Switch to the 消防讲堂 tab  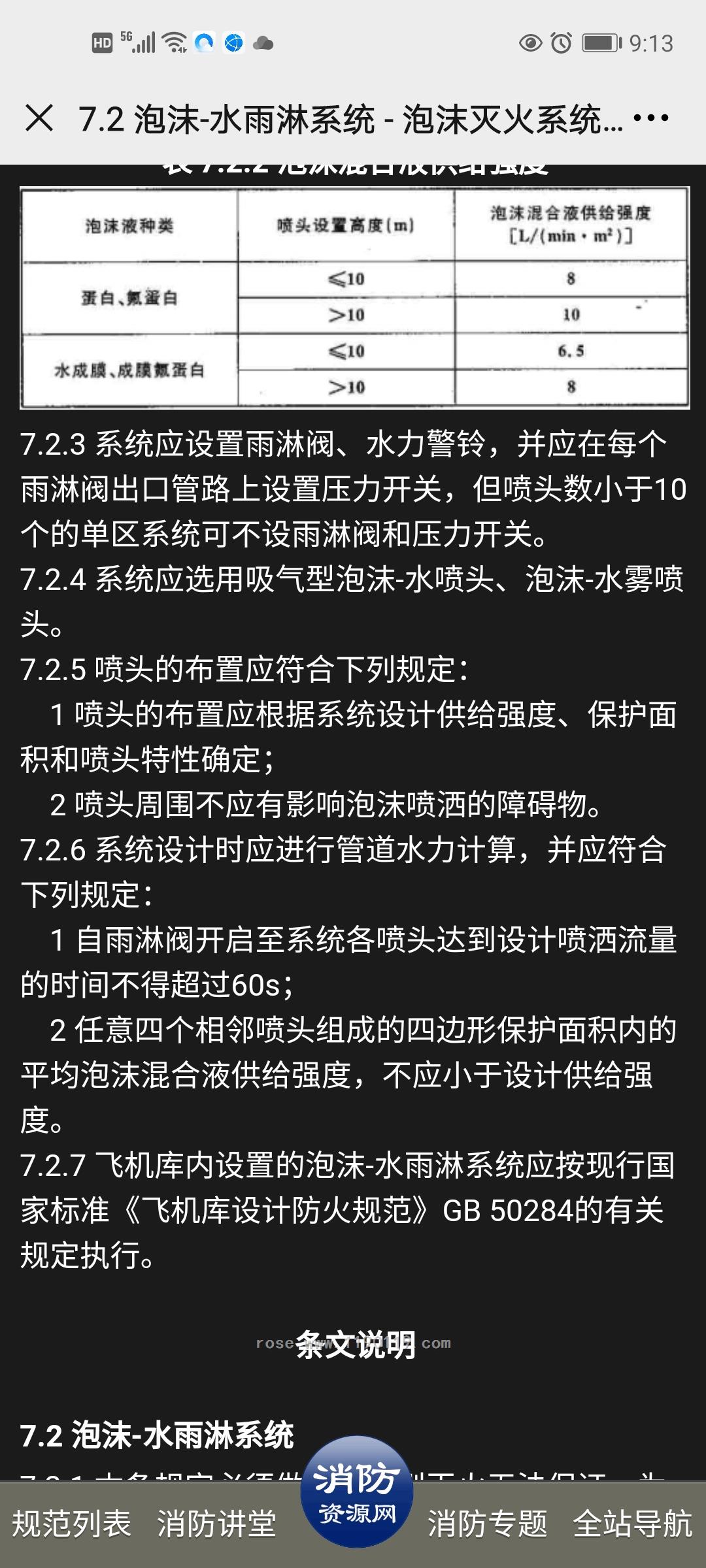[x=216, y=1524]
